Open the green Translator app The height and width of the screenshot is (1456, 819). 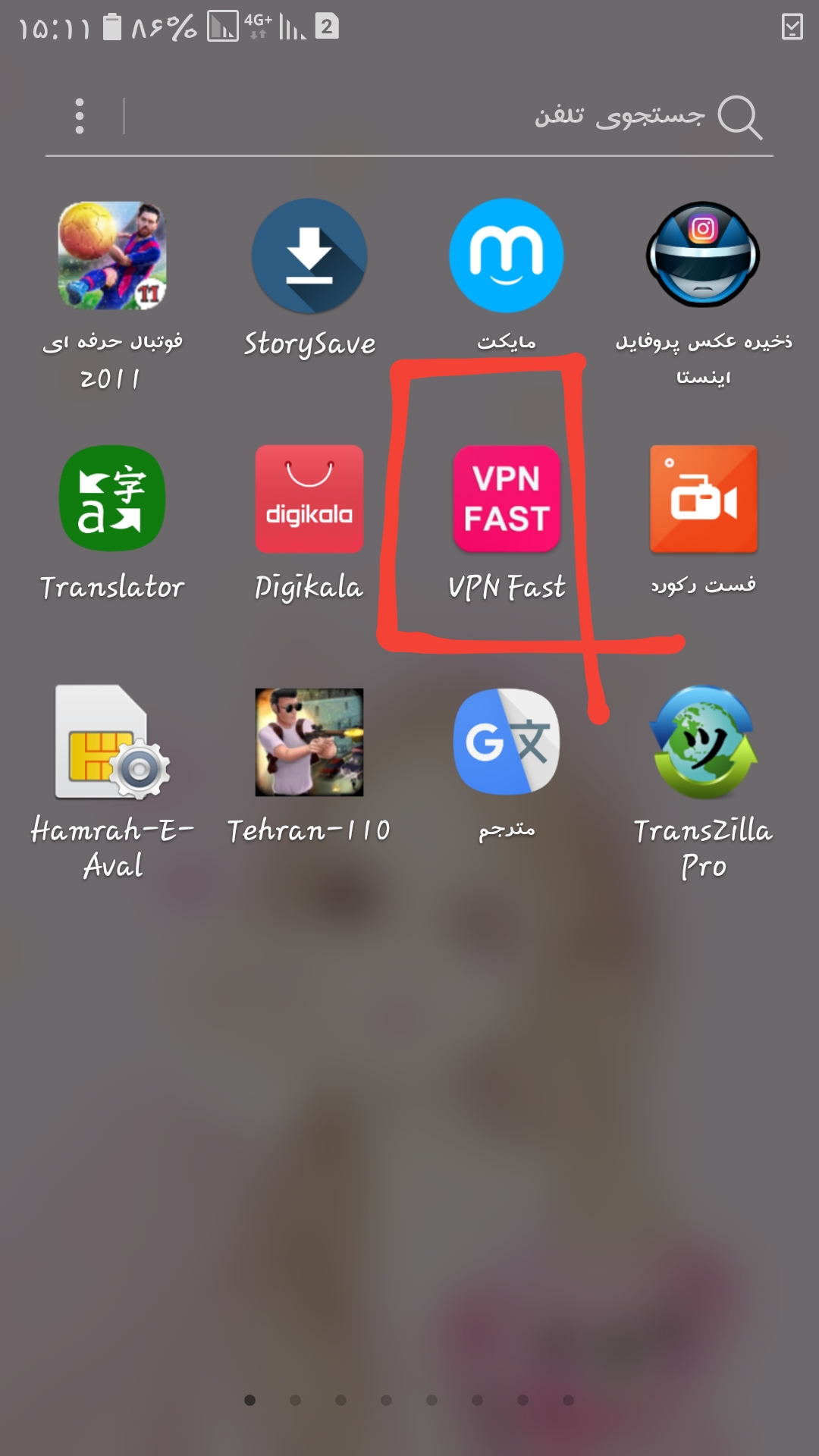112,499
